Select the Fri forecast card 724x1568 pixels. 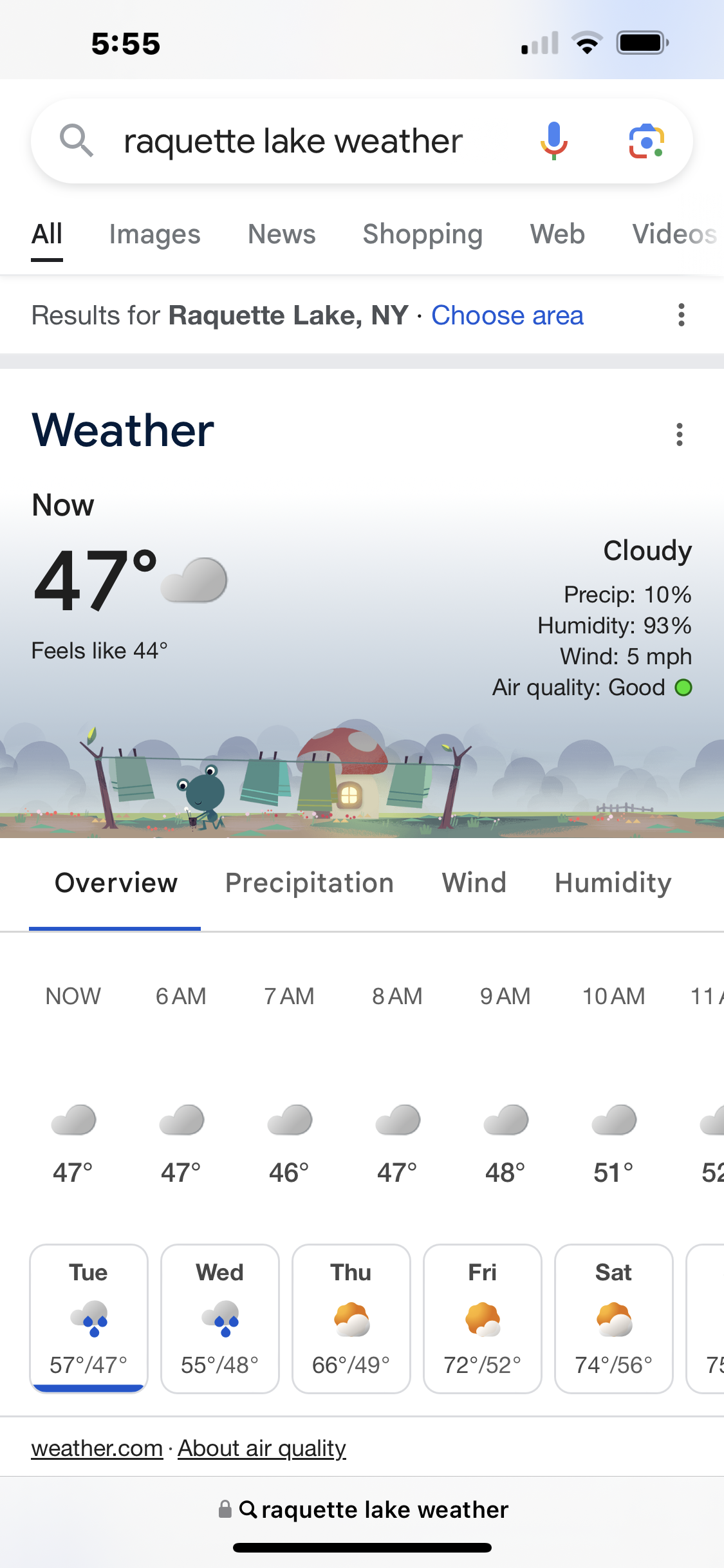483,1318
